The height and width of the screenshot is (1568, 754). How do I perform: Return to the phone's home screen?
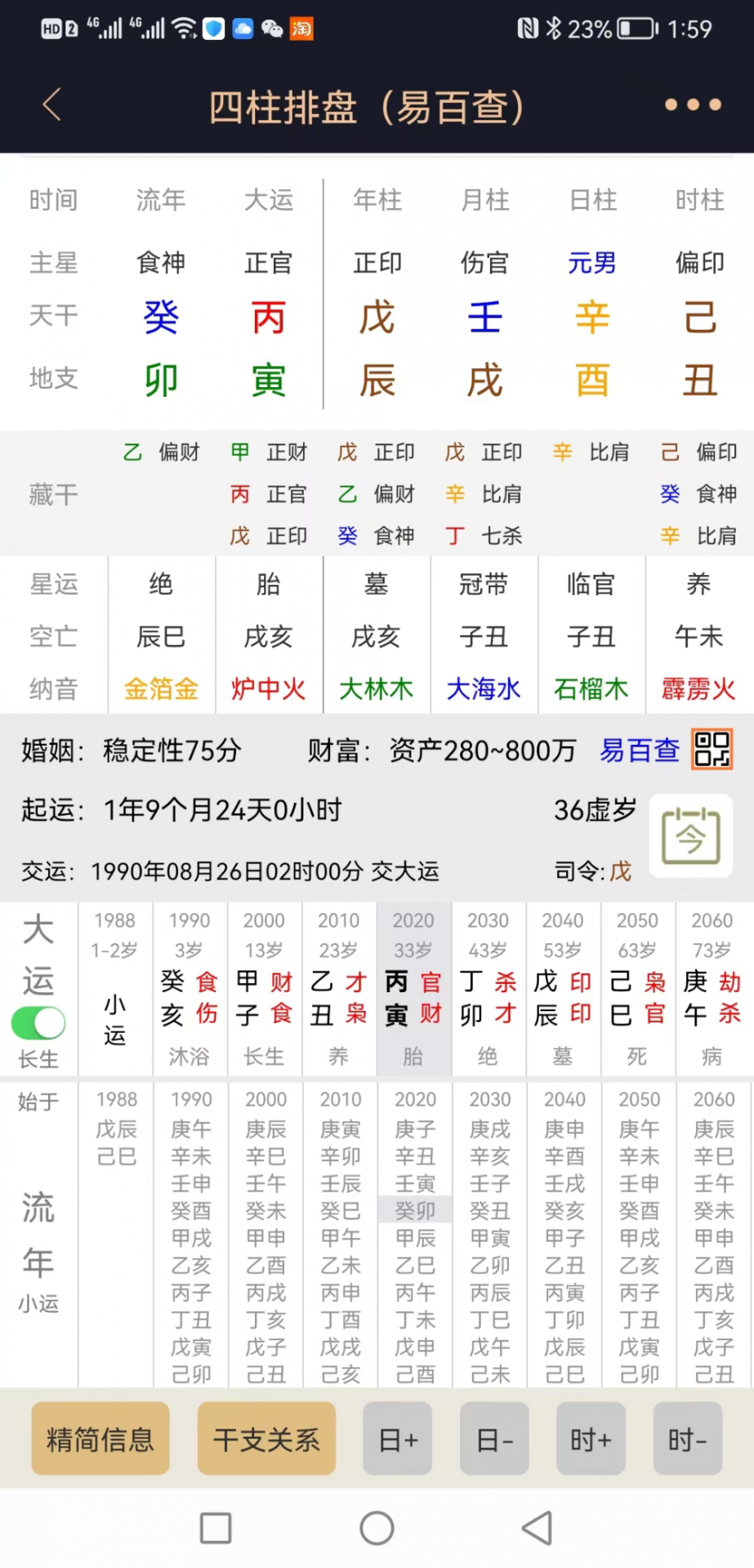tap(377, 1528)
